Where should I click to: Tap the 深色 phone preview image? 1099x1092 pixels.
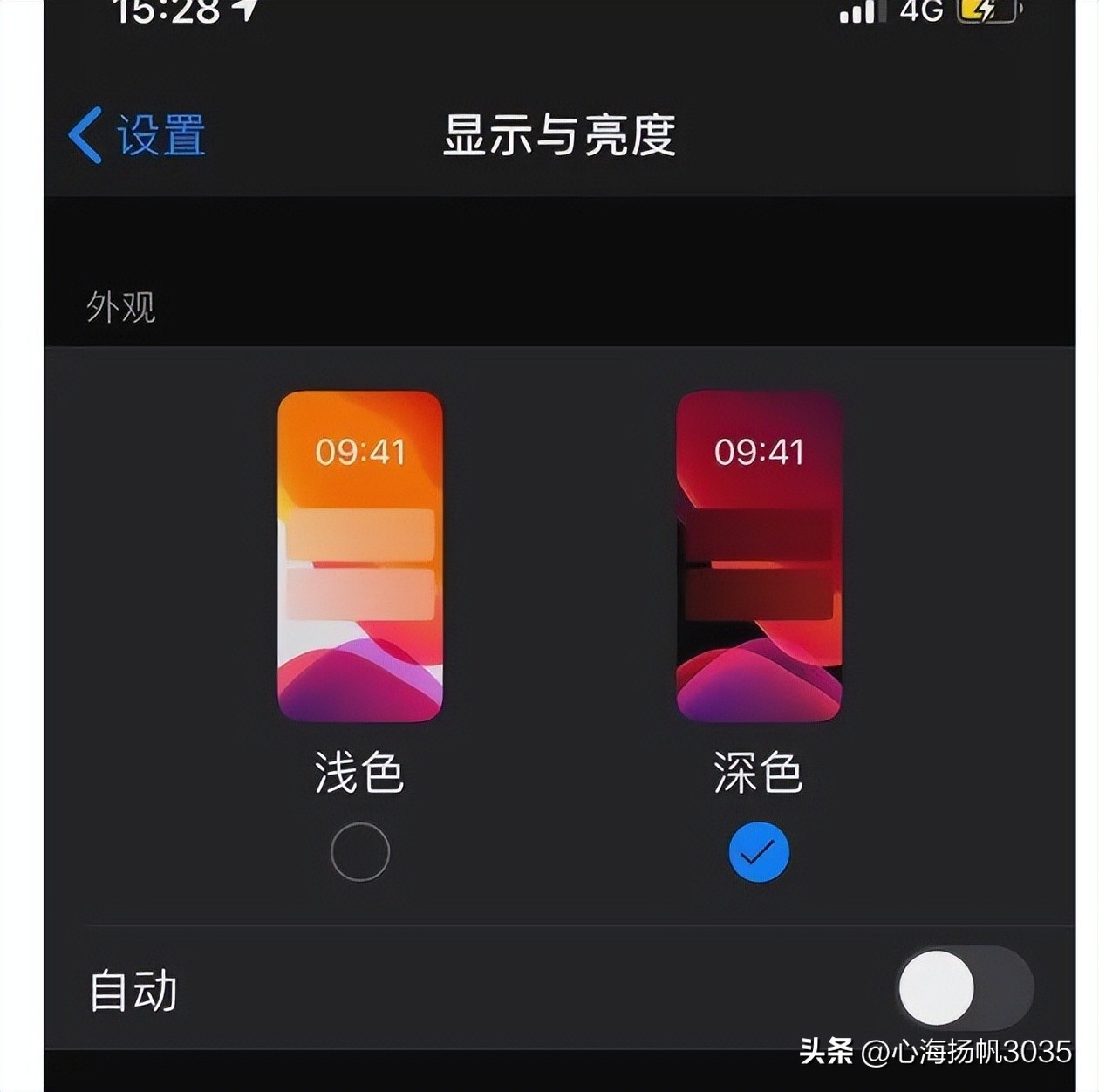(x=759, y=556)
